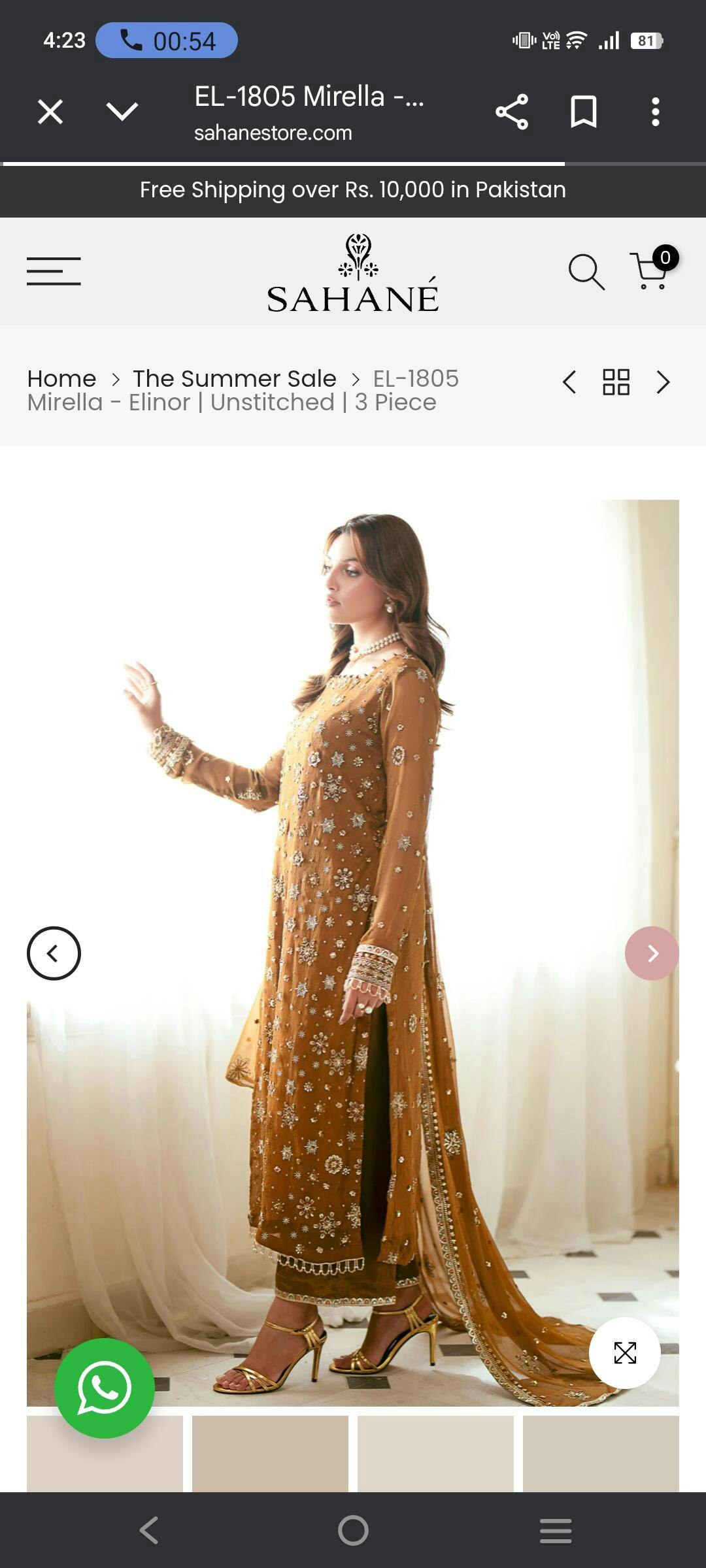Chat with the store on WhatsApp

point(105,1388)
